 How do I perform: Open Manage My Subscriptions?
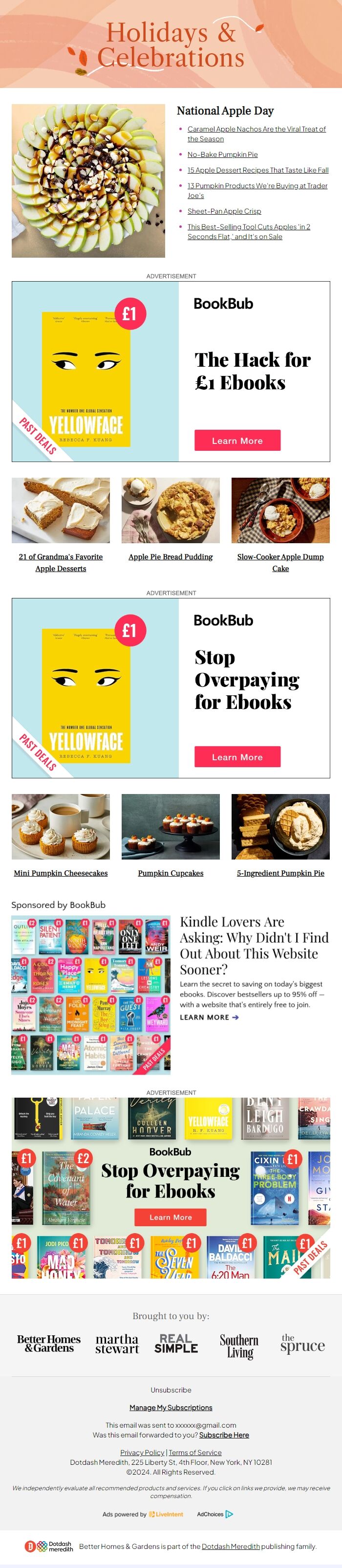pyautogui.click(x=171, y=1407)
